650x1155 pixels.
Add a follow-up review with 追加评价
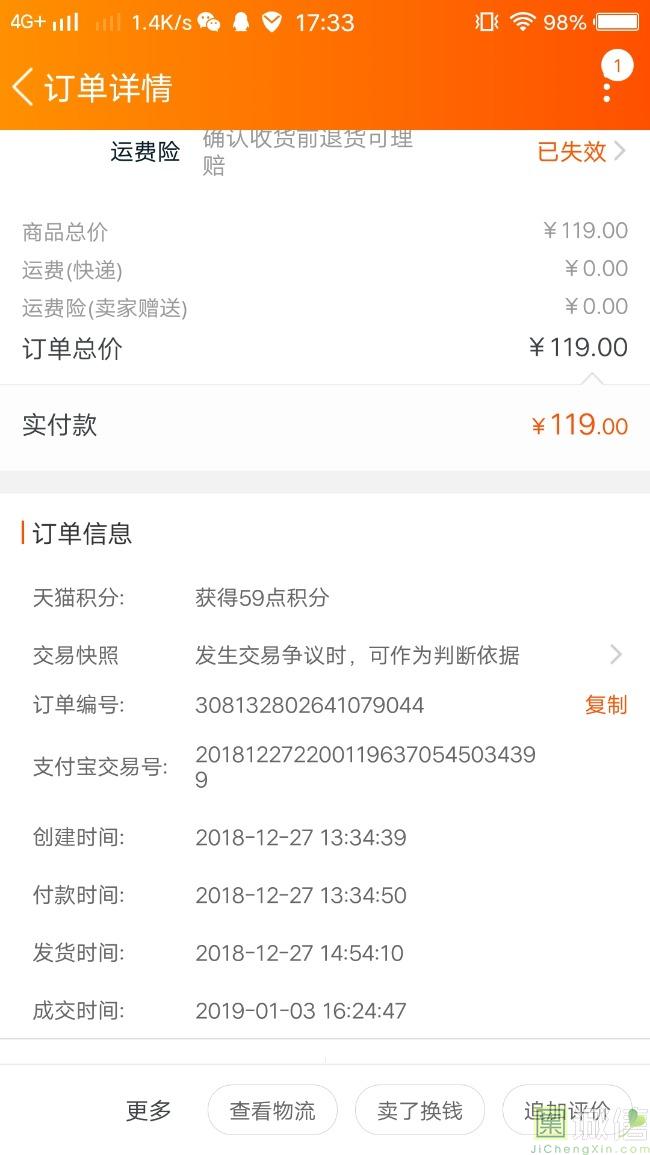click(x=567, y=1111)
